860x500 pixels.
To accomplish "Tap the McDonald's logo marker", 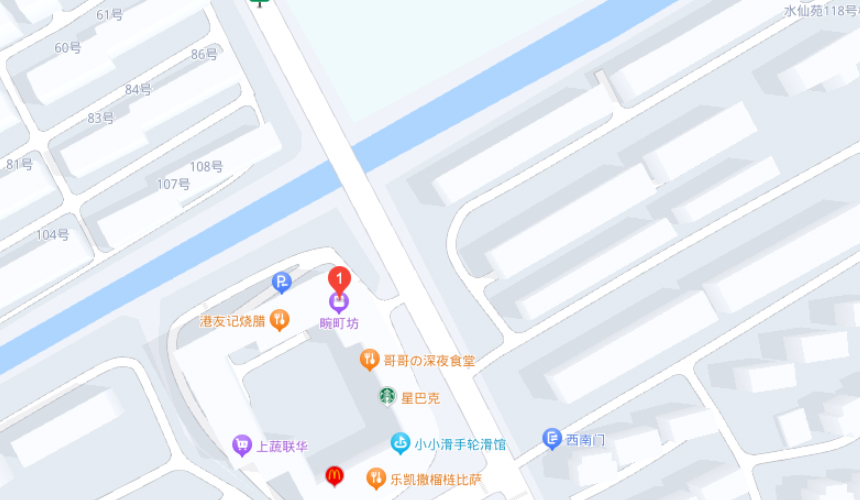I will point(335,476).
